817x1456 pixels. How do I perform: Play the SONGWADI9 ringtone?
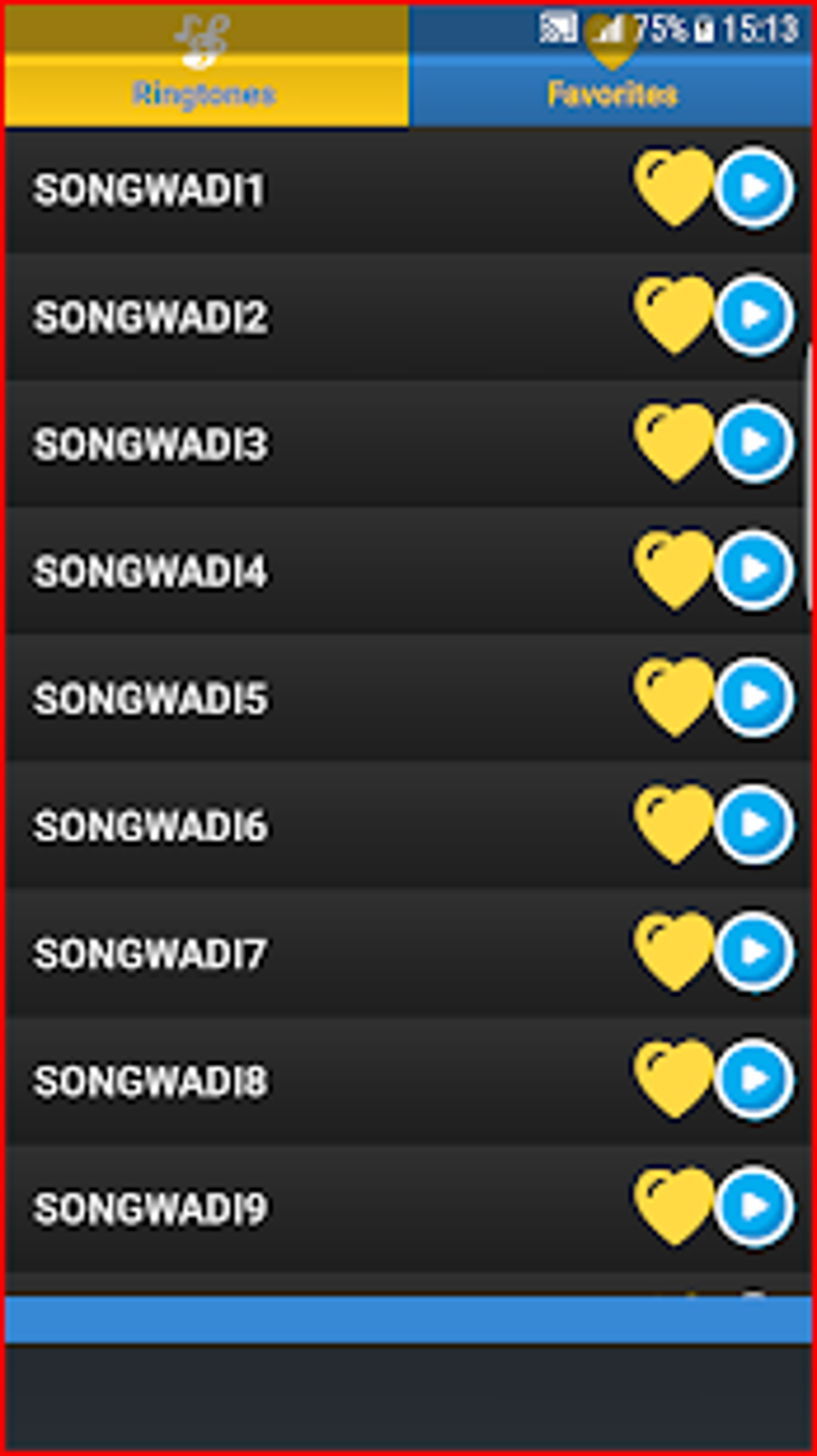click(x=753, y=1206)
